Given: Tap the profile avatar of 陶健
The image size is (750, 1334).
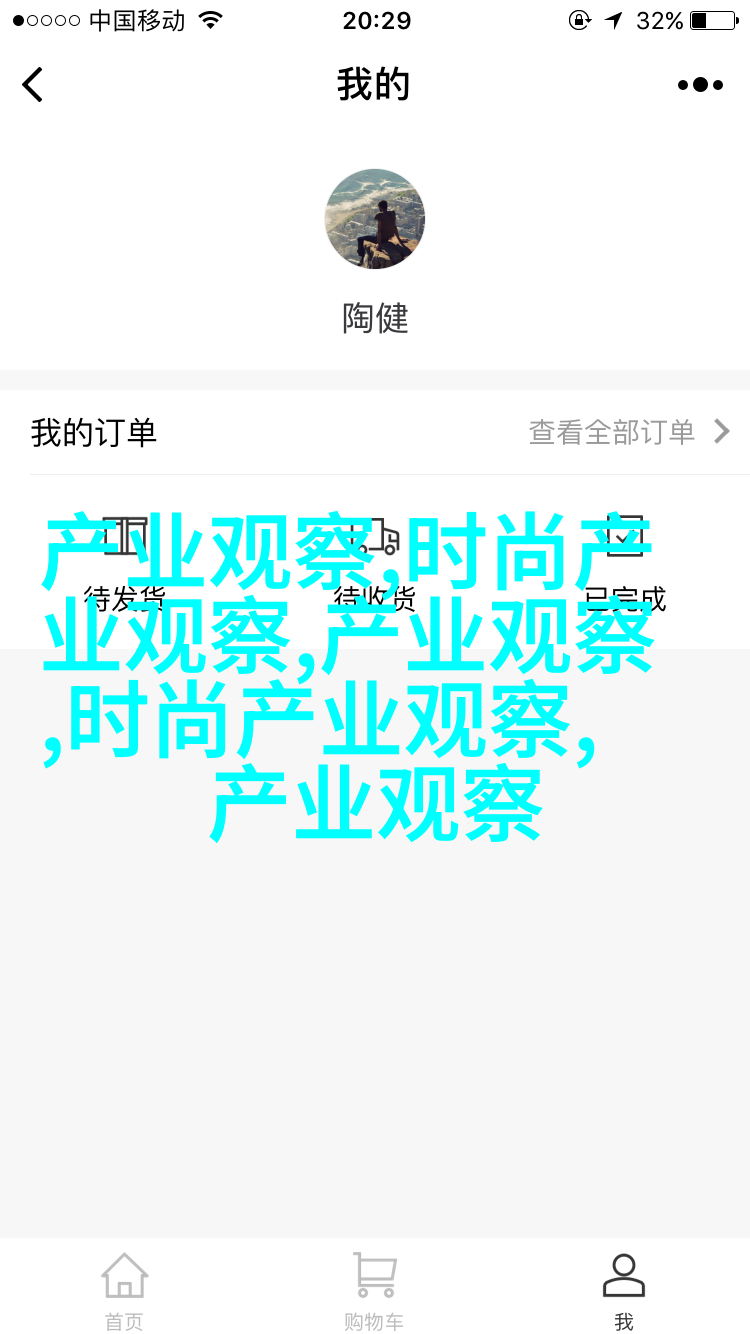Looking at the screenshot, I should point(375,219).
